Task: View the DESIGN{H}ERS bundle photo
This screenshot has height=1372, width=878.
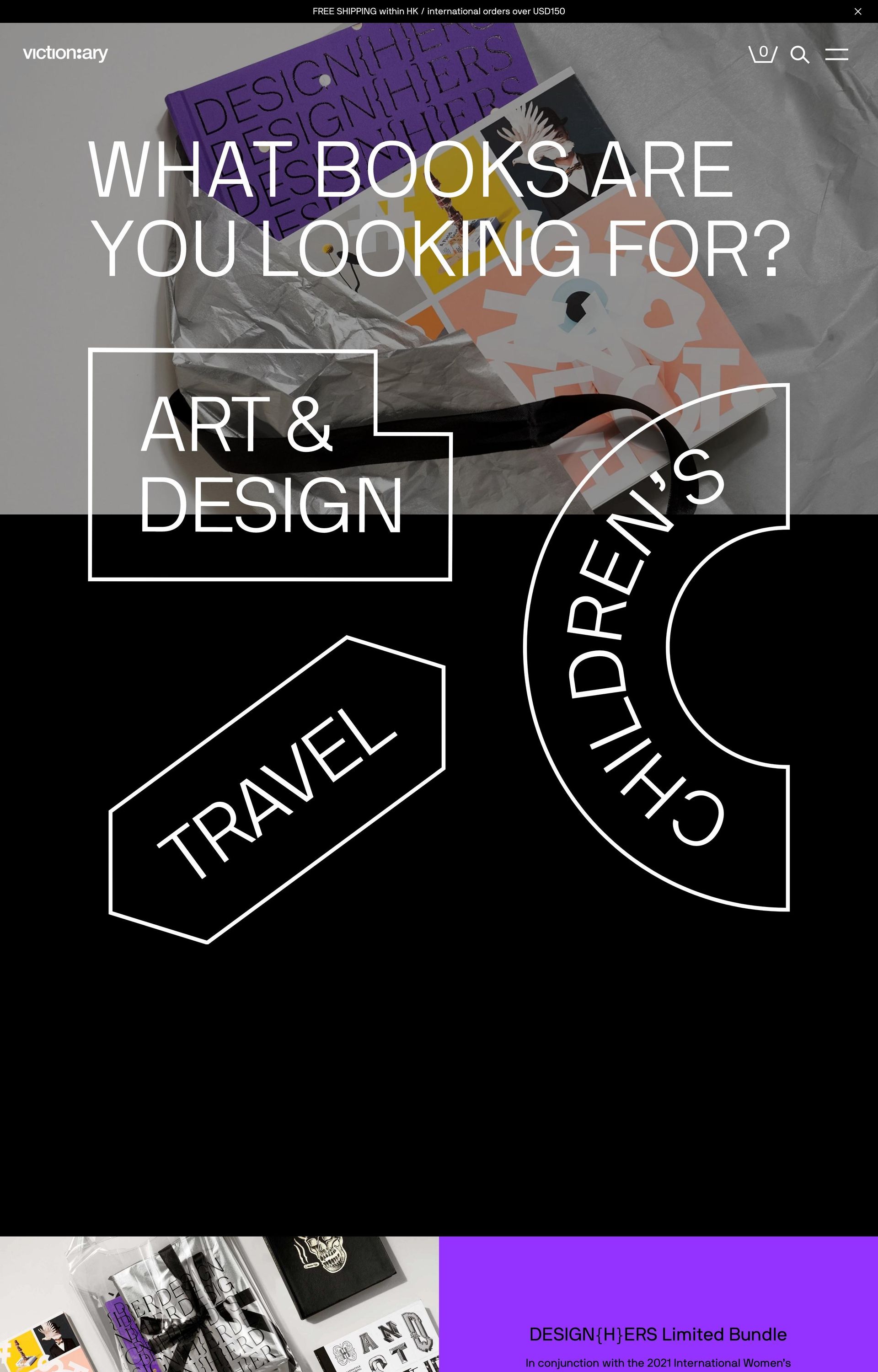Action: (219, 1304)
